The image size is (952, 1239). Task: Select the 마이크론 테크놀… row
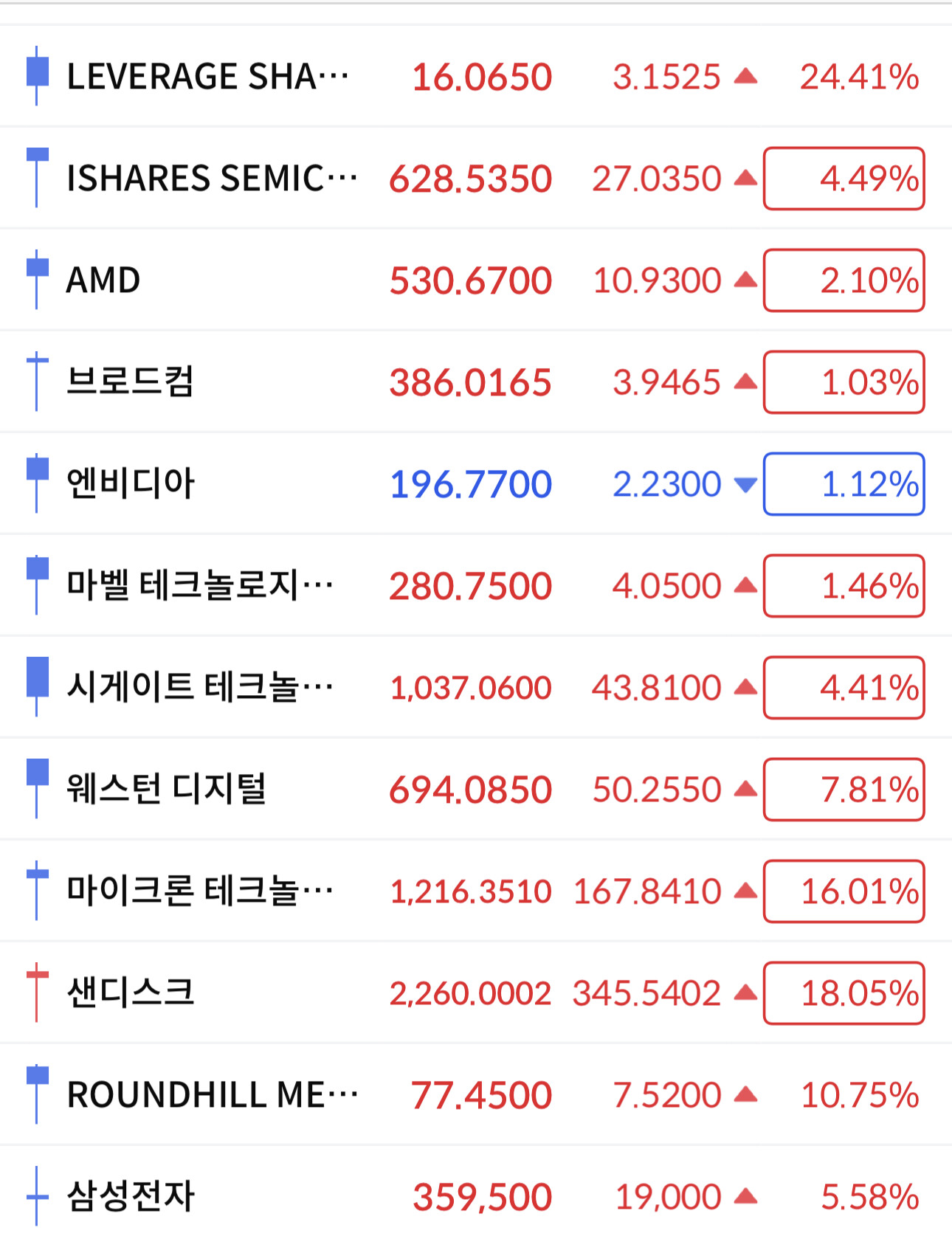coord(476,891)
